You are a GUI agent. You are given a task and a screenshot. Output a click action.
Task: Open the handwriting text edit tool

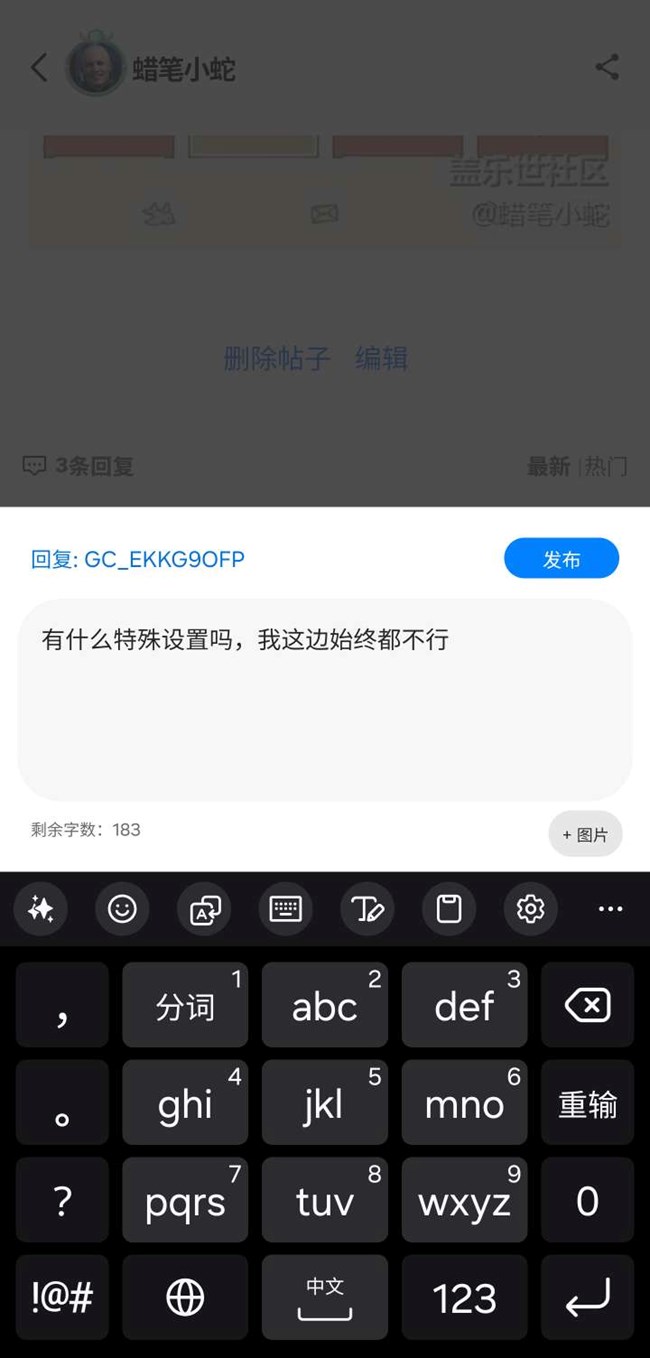point(367,909)
